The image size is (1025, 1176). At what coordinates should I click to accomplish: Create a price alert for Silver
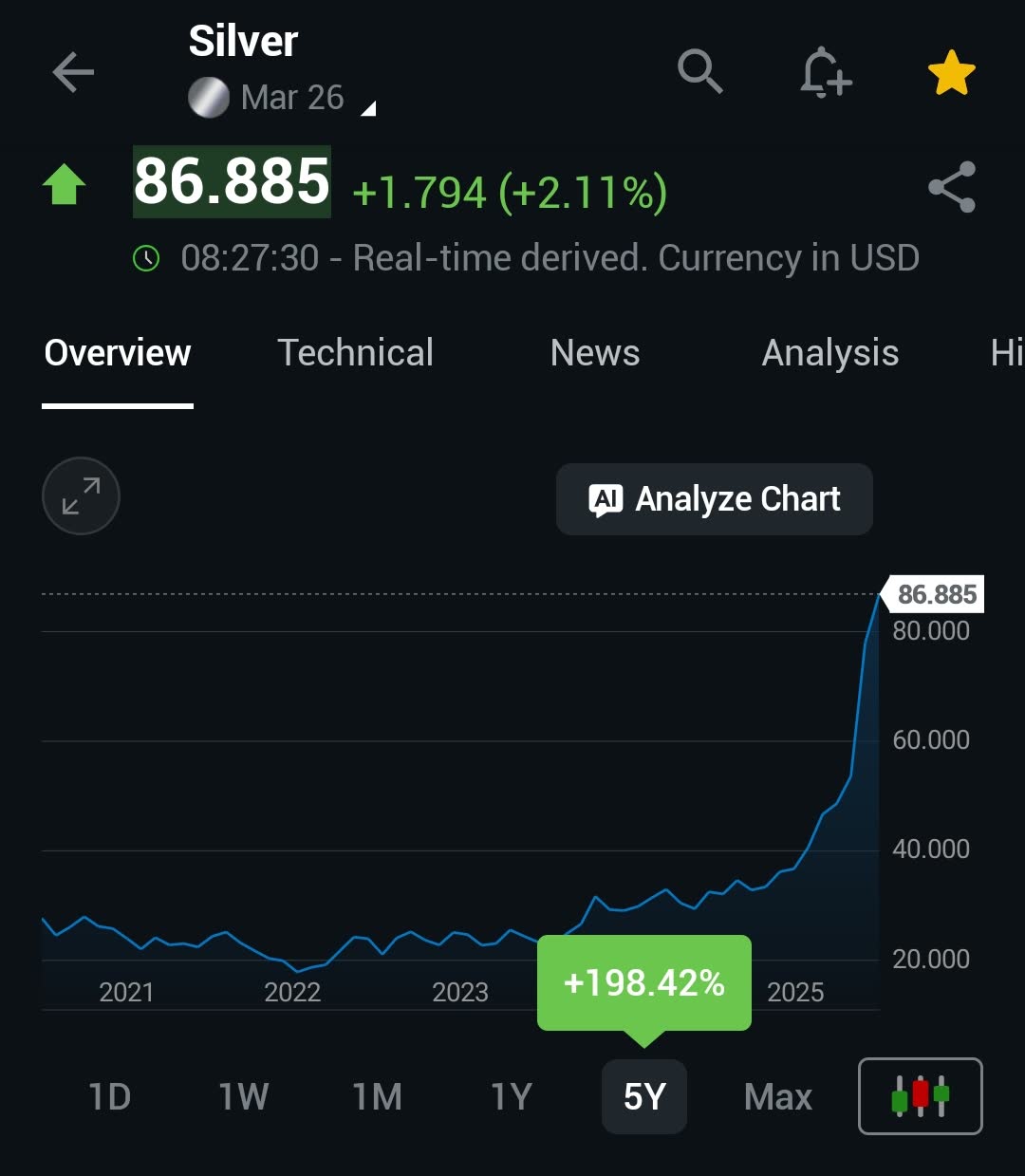825,72
